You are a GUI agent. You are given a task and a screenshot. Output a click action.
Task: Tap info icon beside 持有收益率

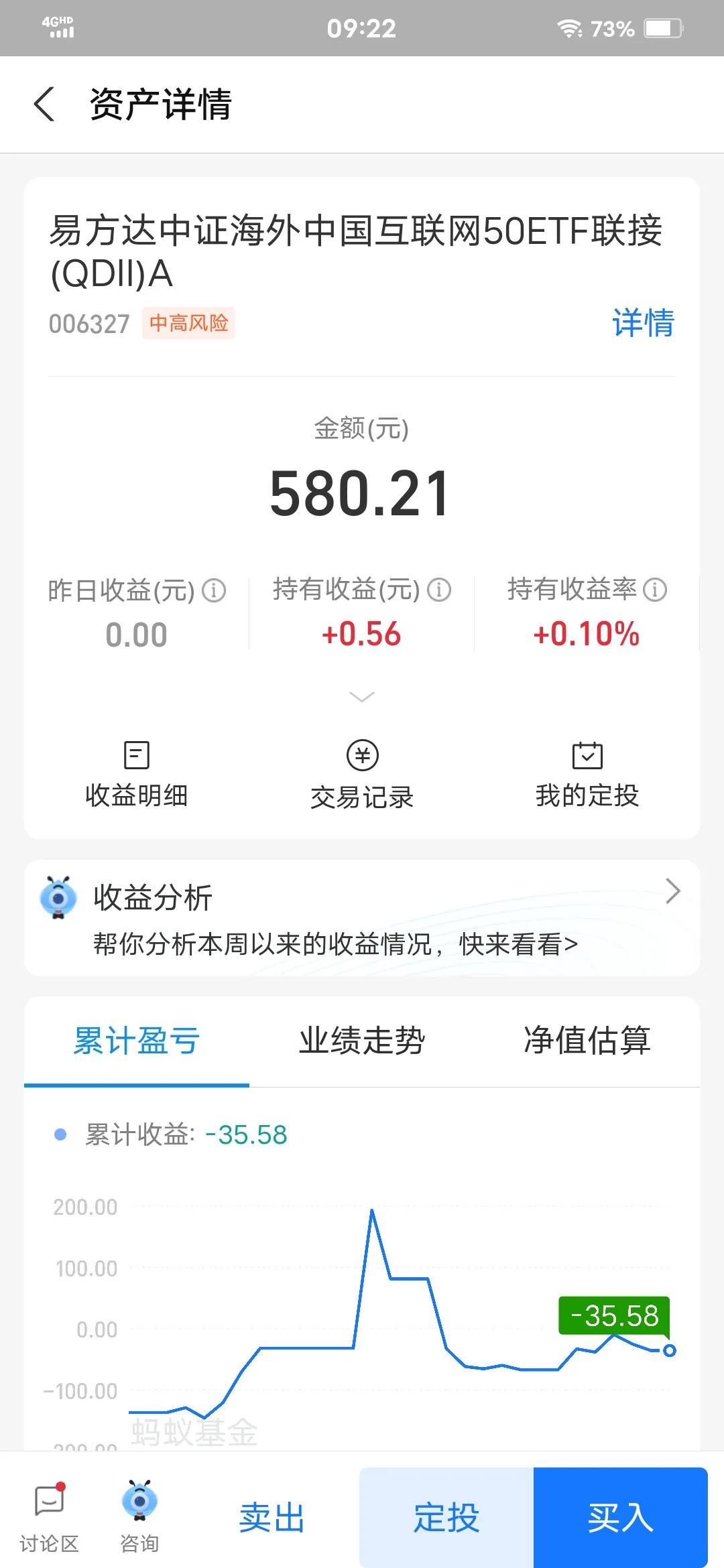click(x=655, y=590)
